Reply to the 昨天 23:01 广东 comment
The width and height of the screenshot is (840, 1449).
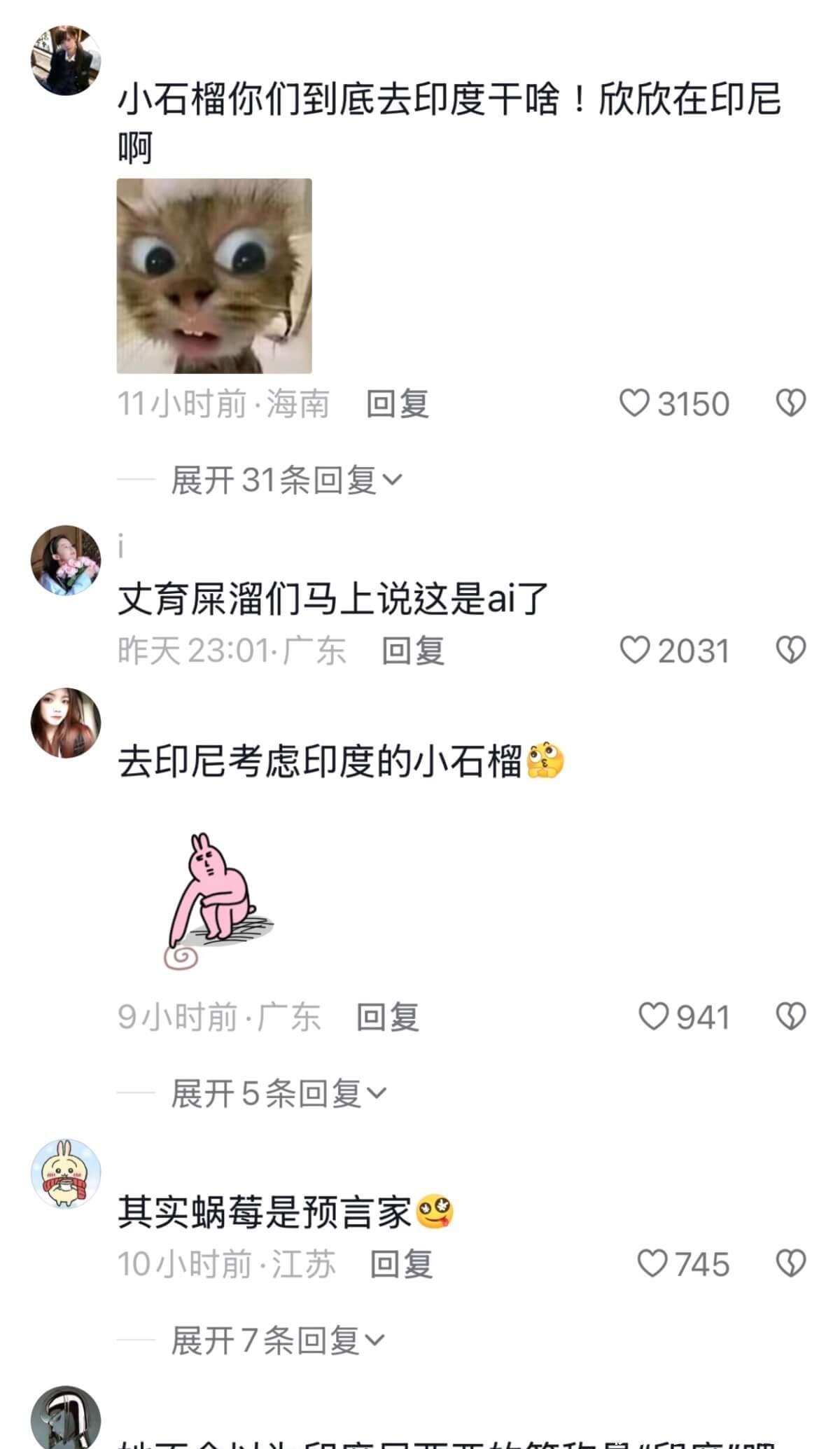coord(413,651)
